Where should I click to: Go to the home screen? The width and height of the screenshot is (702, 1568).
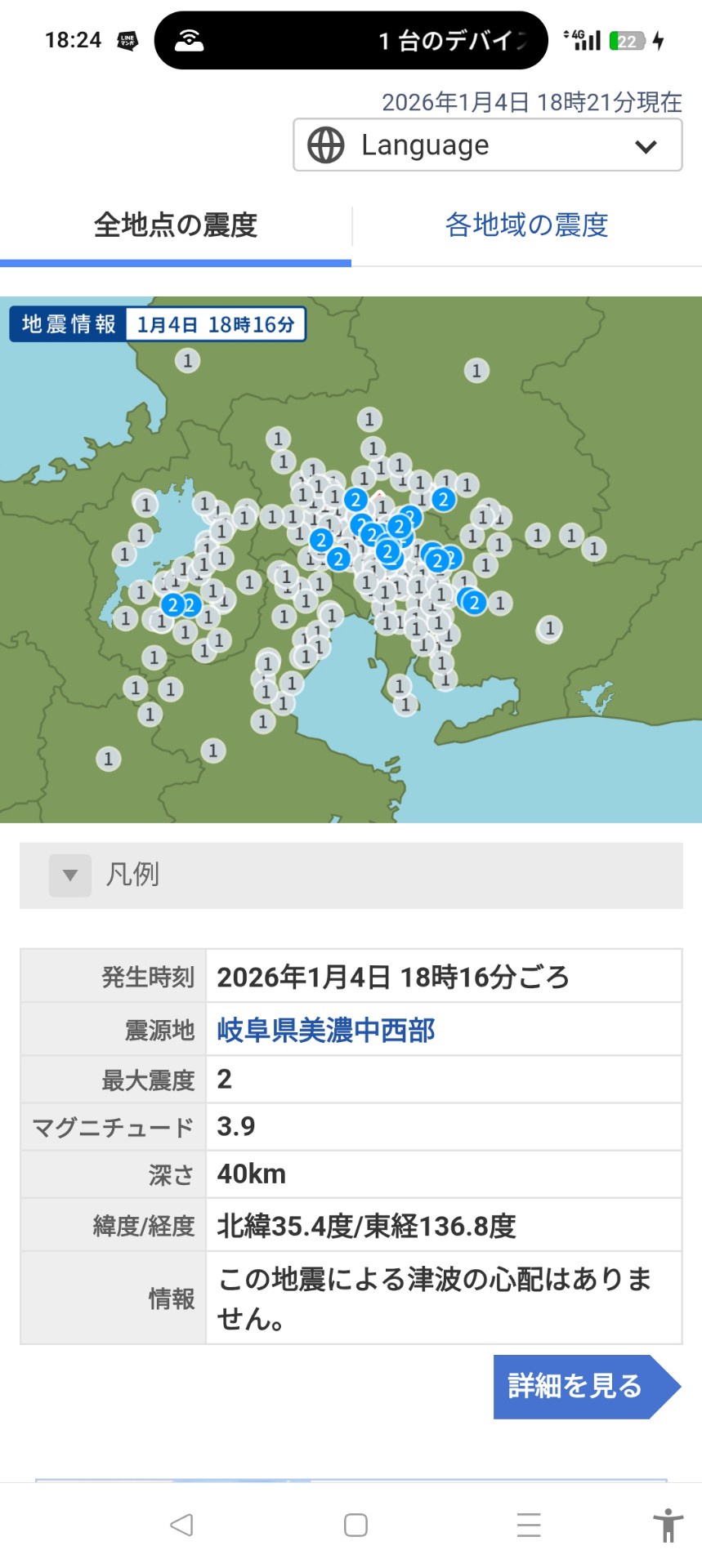(x=355, y=1525)
